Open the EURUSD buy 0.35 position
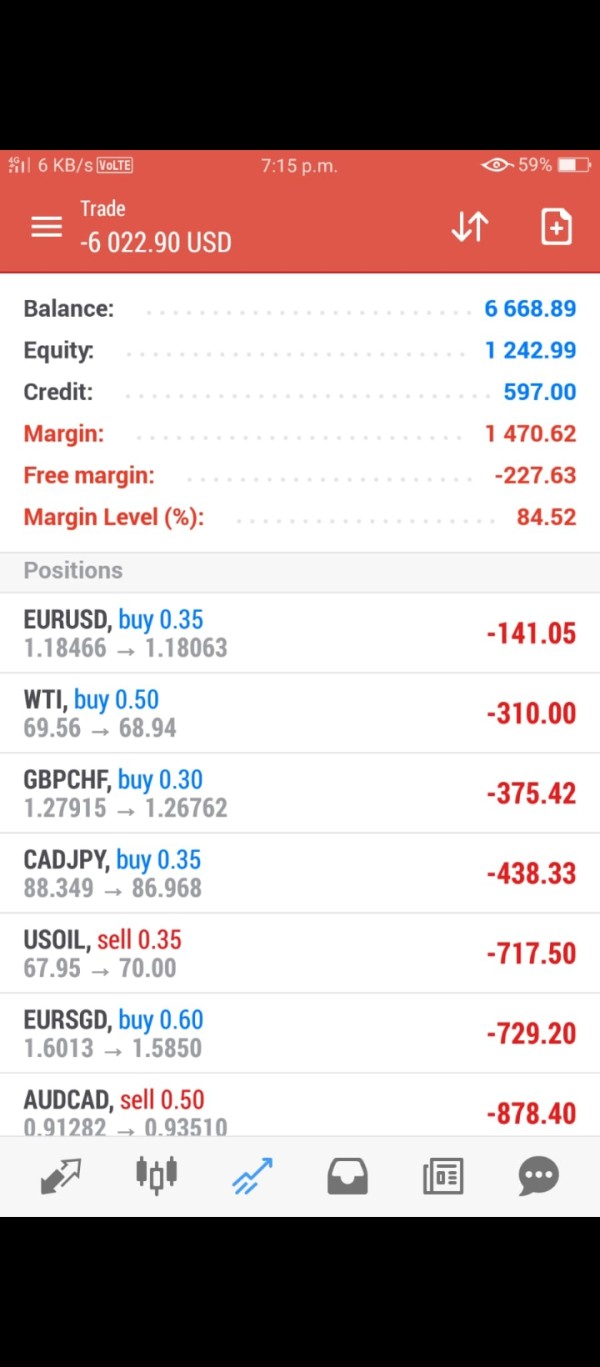Screen dimensions: 600x1367 [x=300, y=633]
